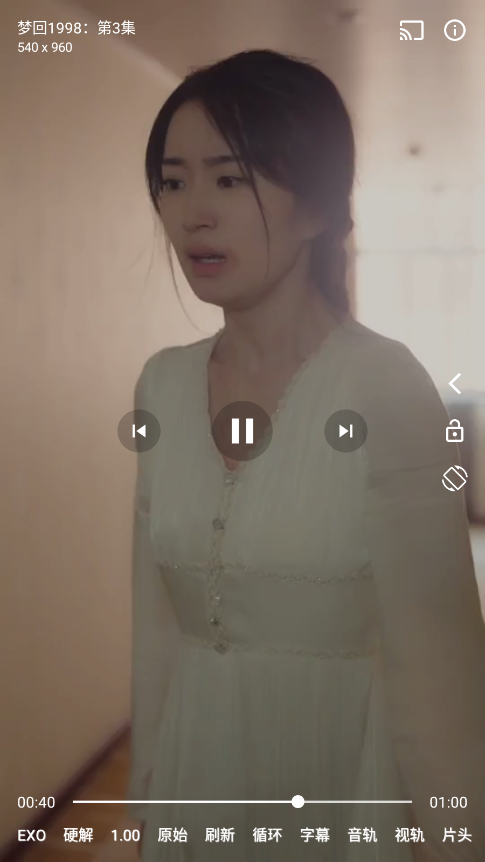Set the 片头 intro skip

(457, 836)
